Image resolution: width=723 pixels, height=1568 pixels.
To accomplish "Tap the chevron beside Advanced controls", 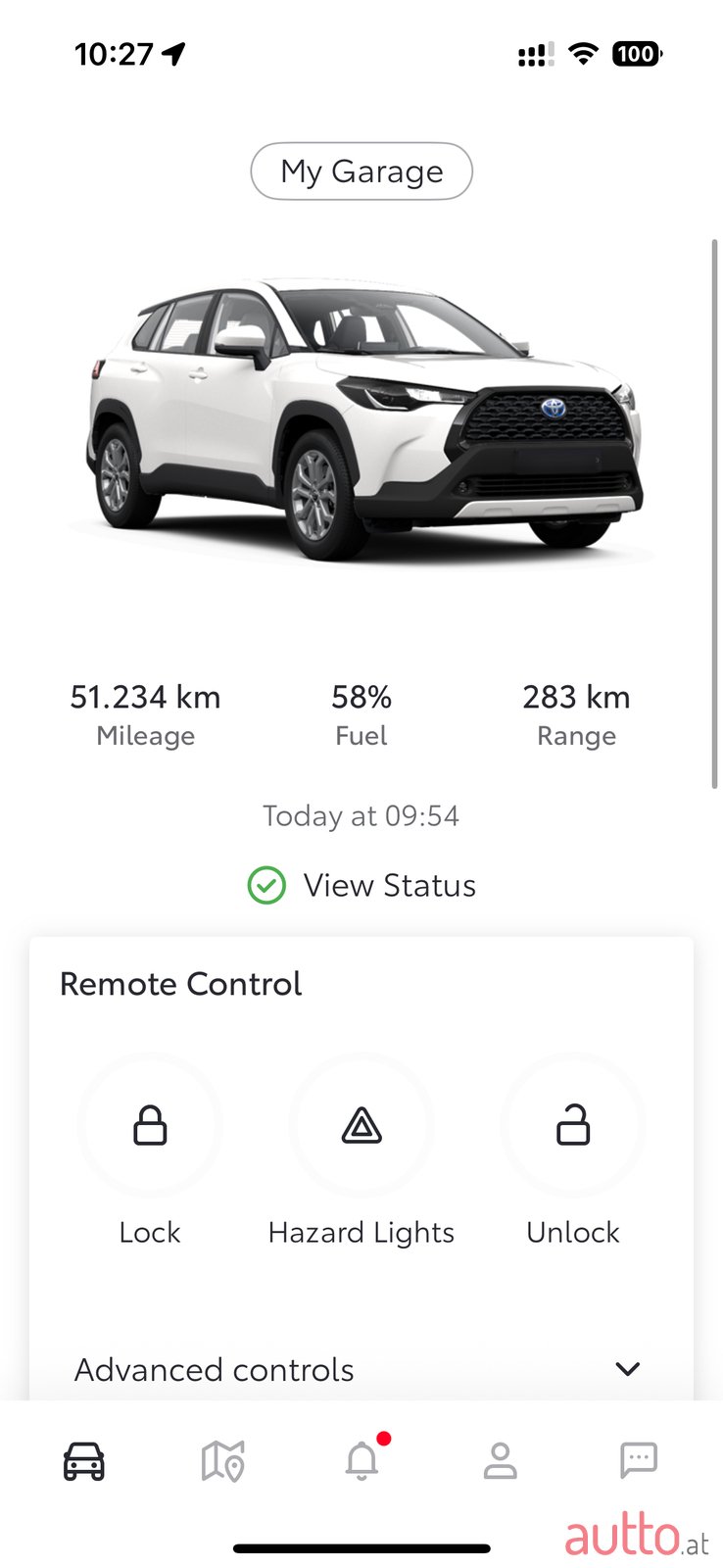I will [x=627, y=1369].
